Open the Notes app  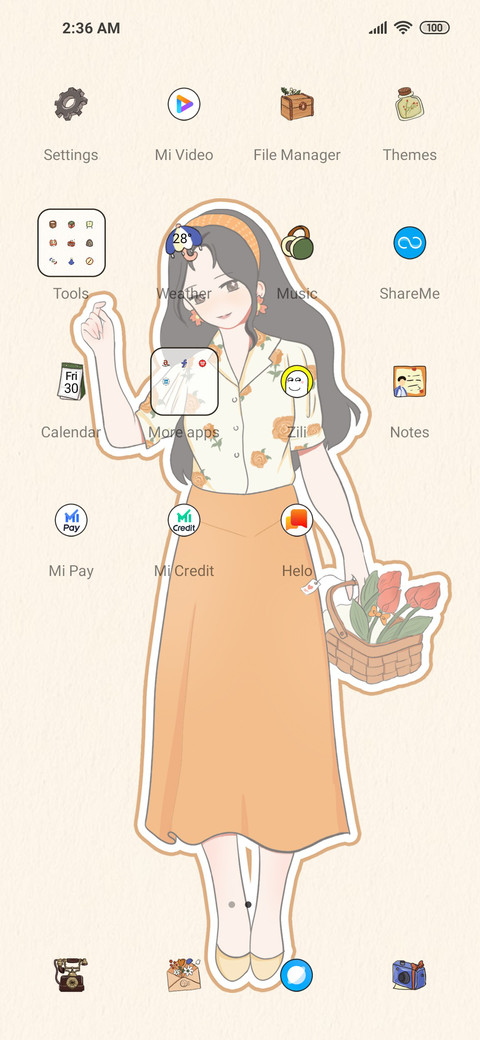[x=410, y=381]
